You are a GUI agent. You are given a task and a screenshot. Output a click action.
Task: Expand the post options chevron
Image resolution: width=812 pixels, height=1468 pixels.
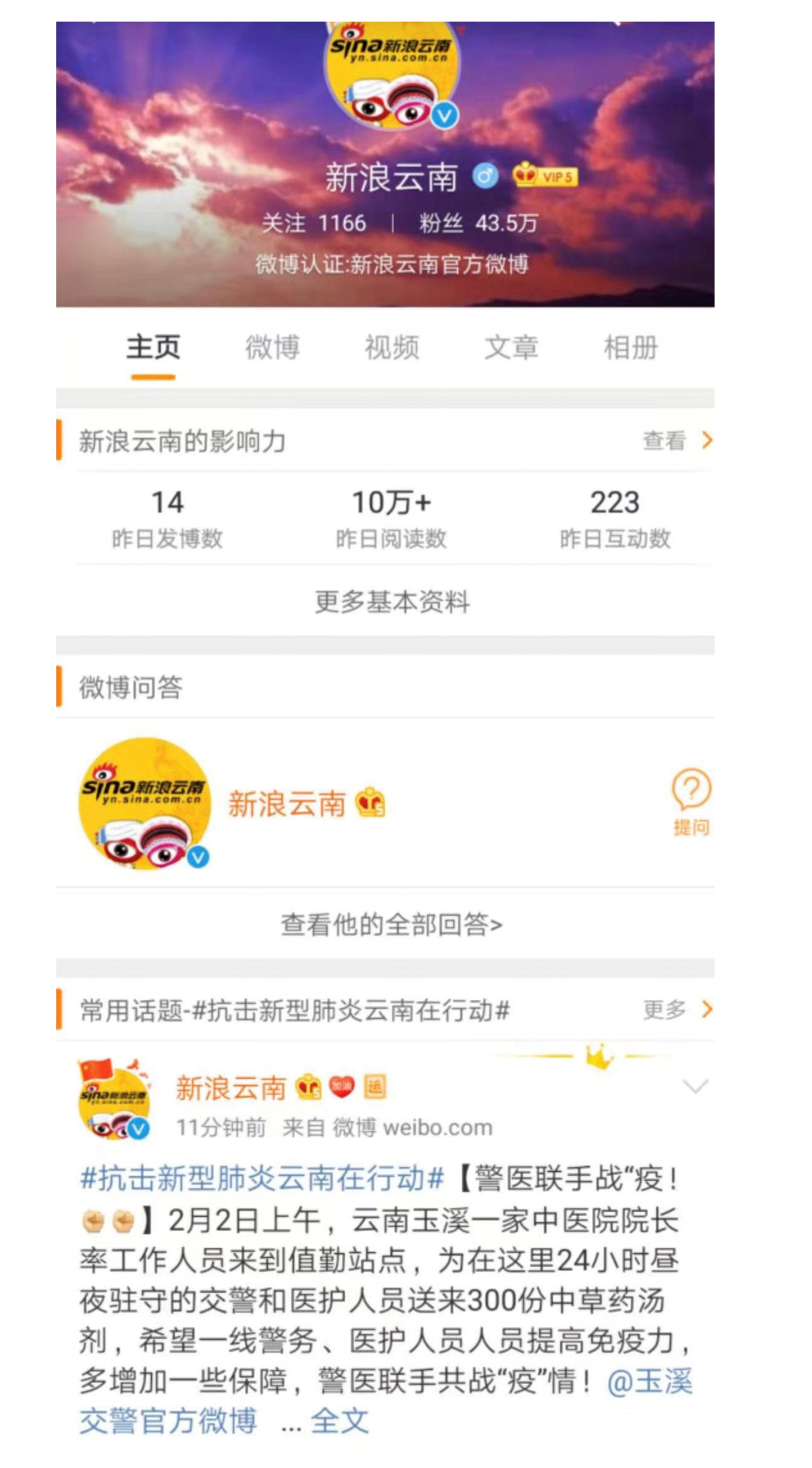pos(694,1087)
